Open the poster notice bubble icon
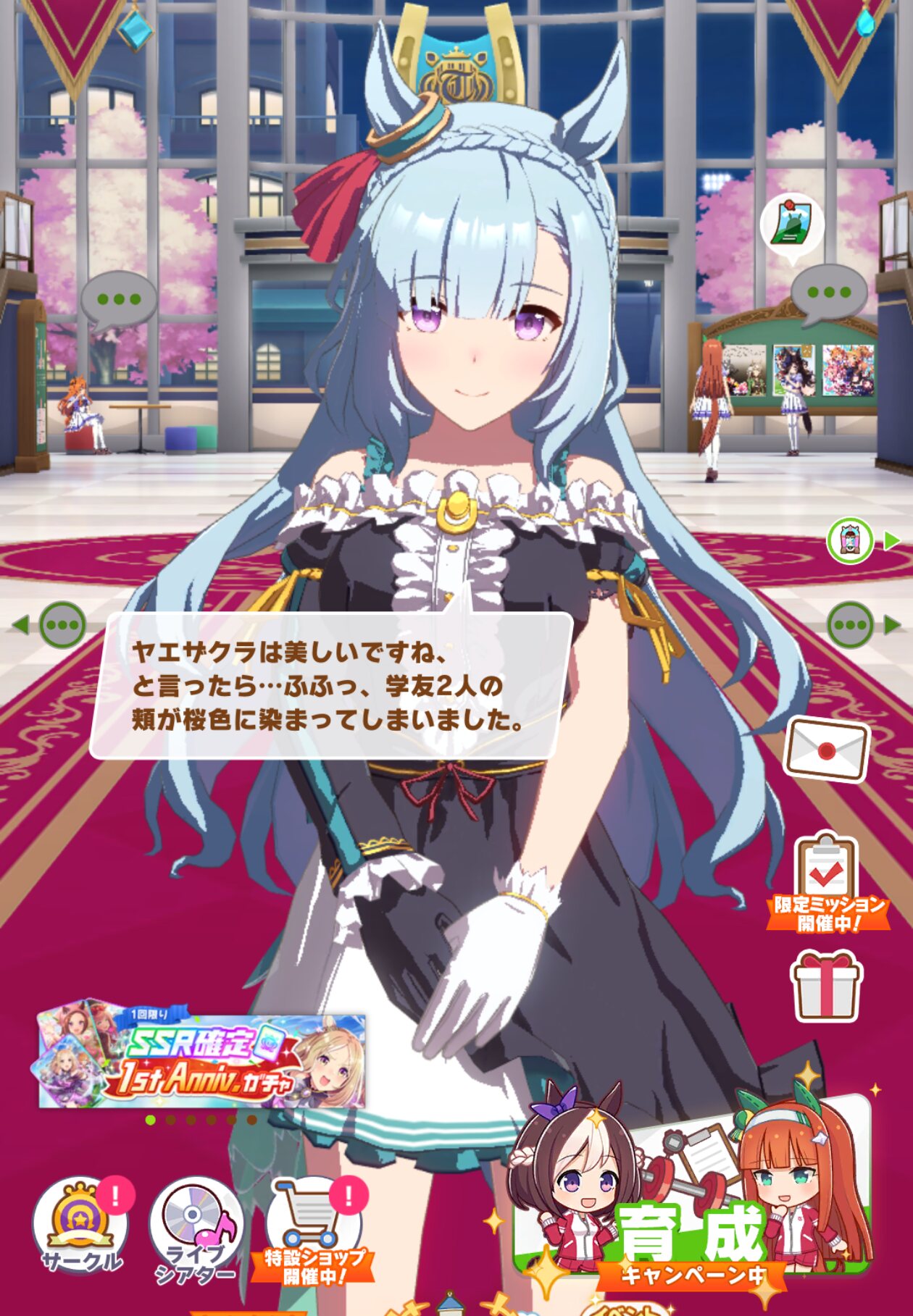Screen dimensions: 913x1316 [x=791, y=225]
